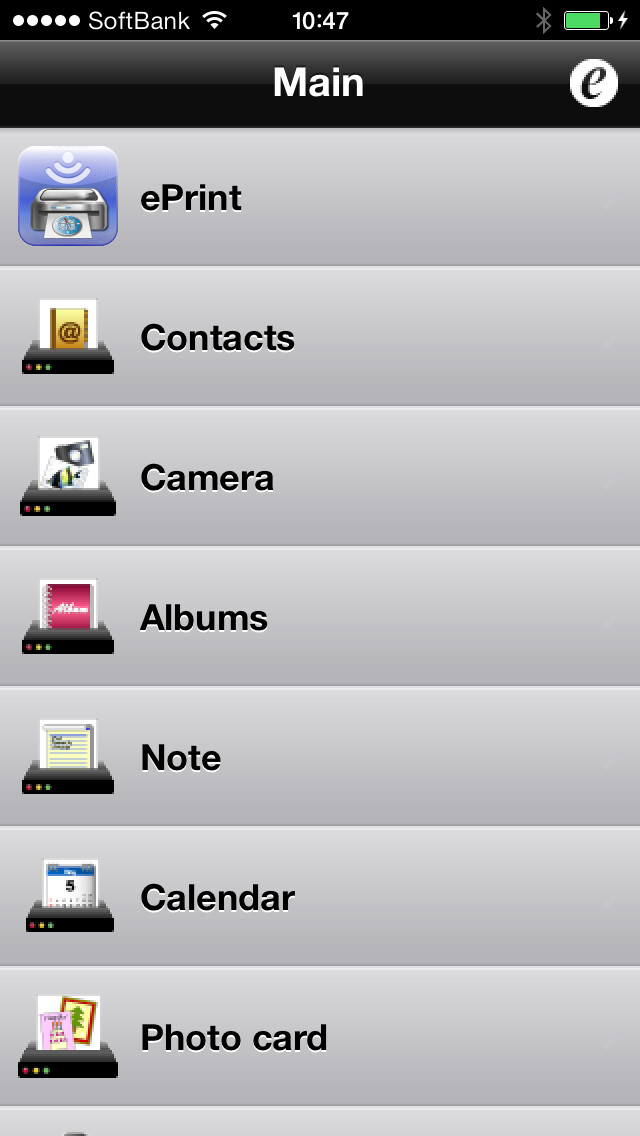Select Contacts to print
Viewport: 640px width, 1136px height.
pos(320,337)
